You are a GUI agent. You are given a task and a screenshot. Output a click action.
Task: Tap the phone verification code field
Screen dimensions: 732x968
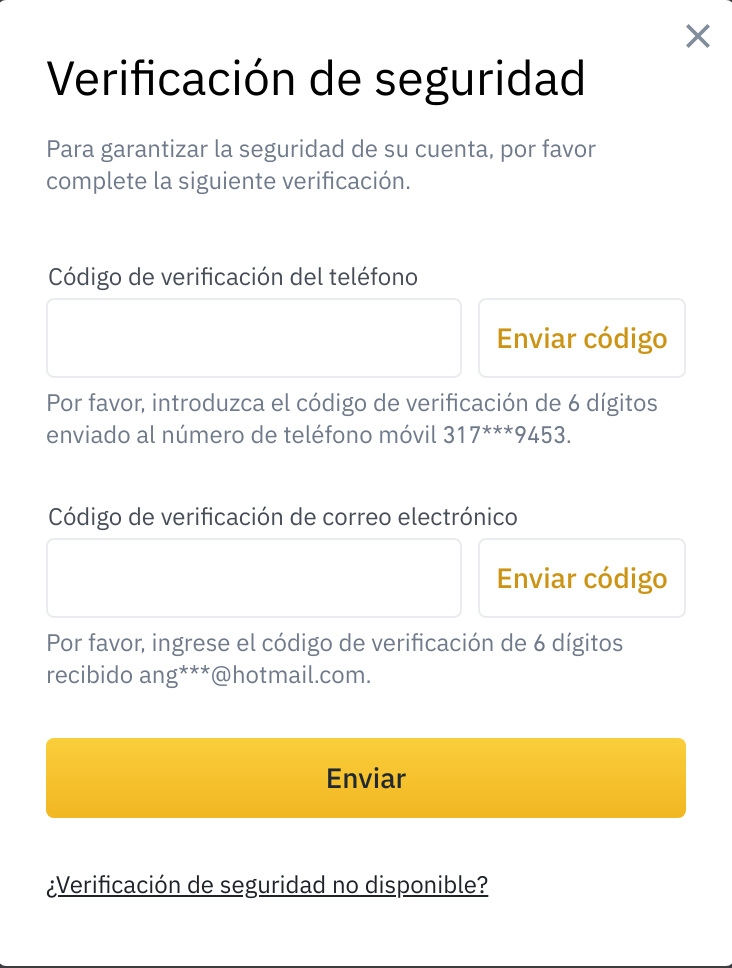point(254,338)
